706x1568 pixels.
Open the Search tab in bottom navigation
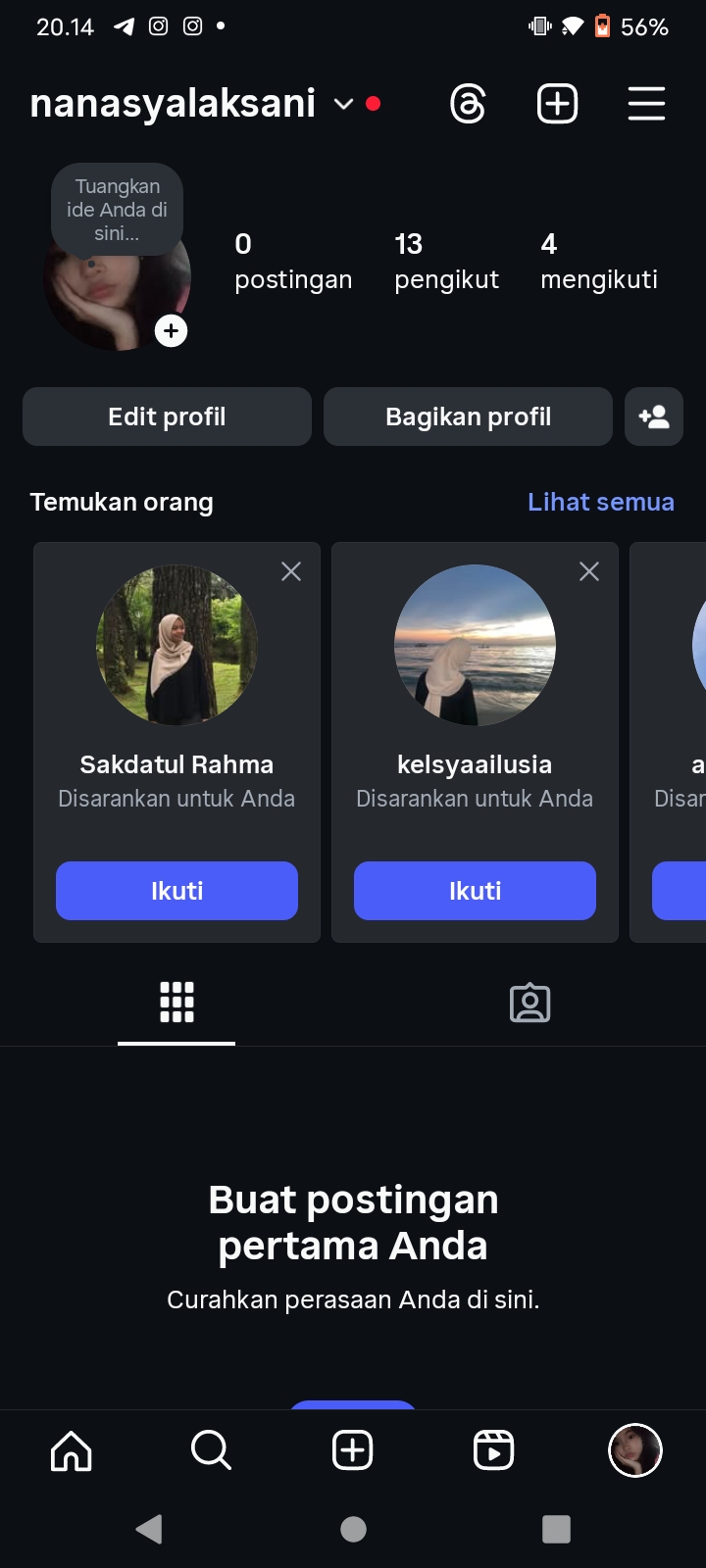(211, 1450)
